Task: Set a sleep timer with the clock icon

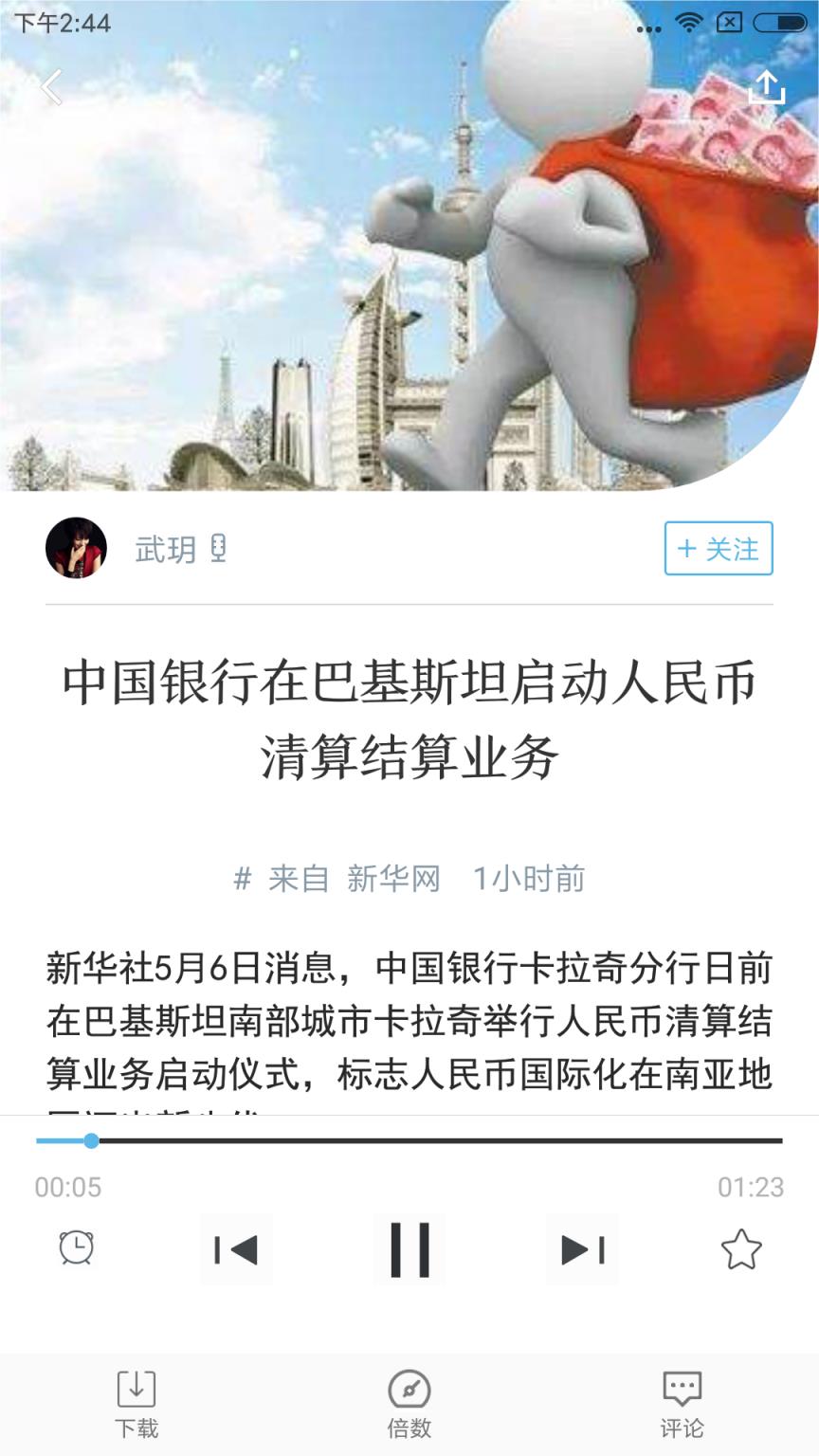Action: 77,1247
